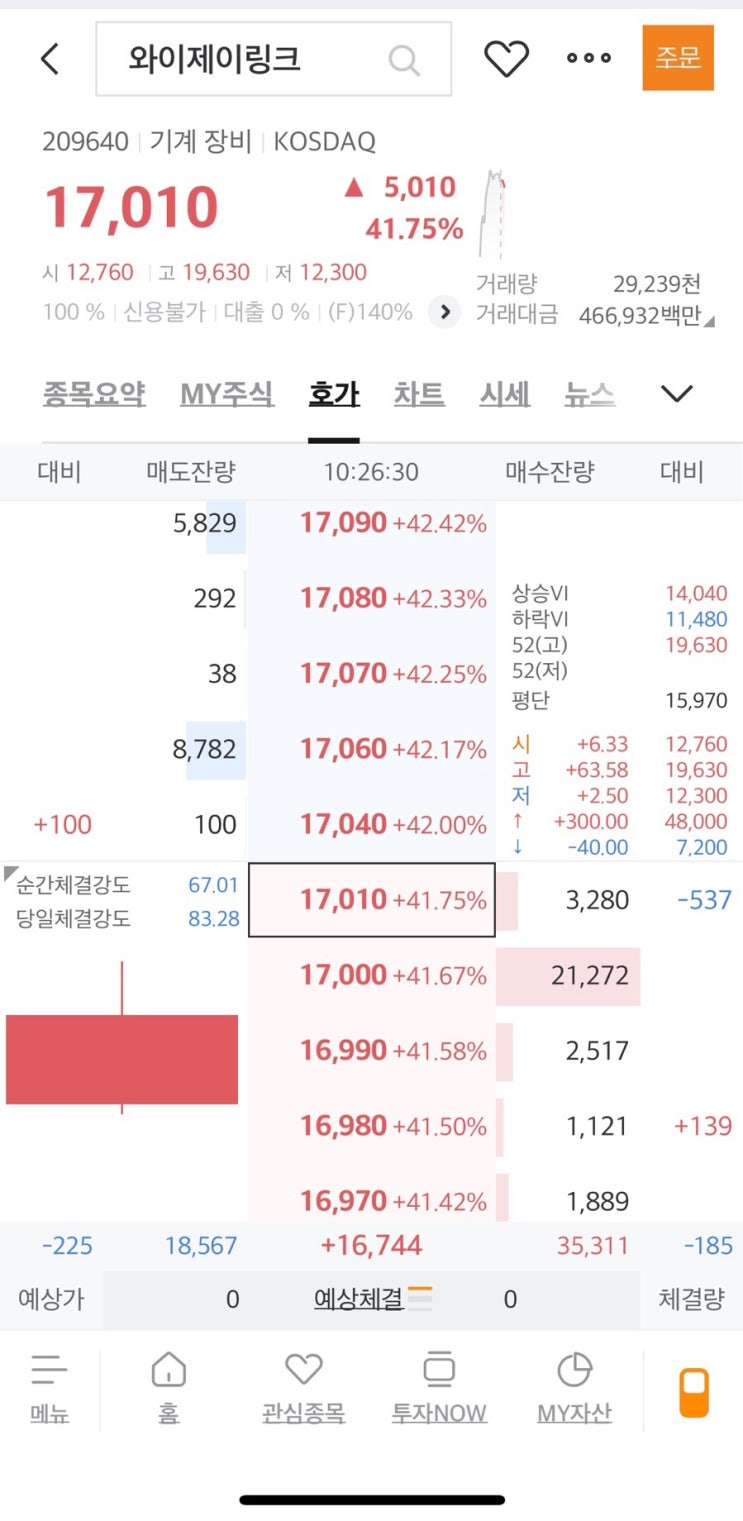Open the 시세 tab
This screenshot has width=743, height=1521.
coord(505,394)
